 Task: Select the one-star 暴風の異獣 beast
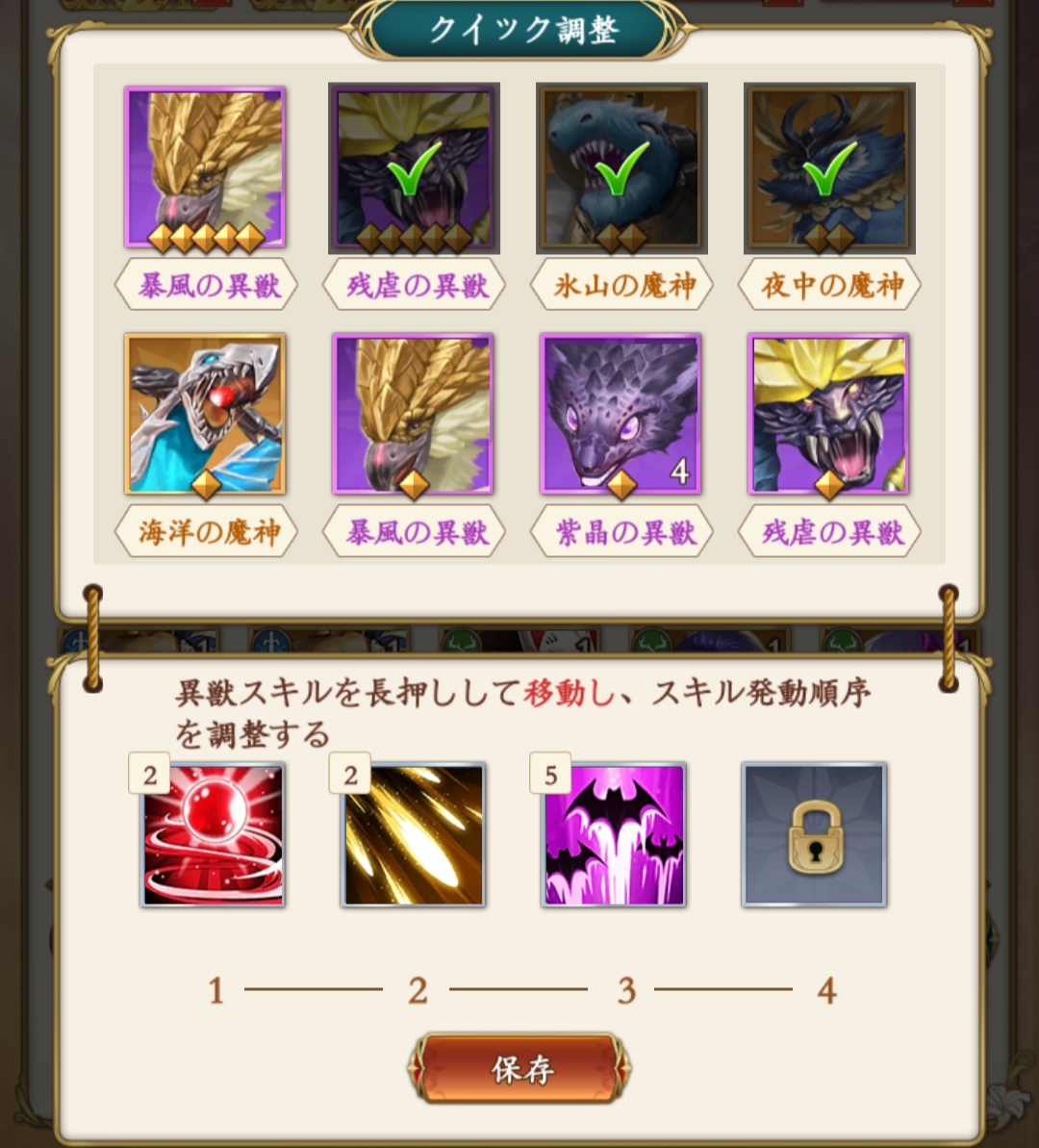pos(413,414)
